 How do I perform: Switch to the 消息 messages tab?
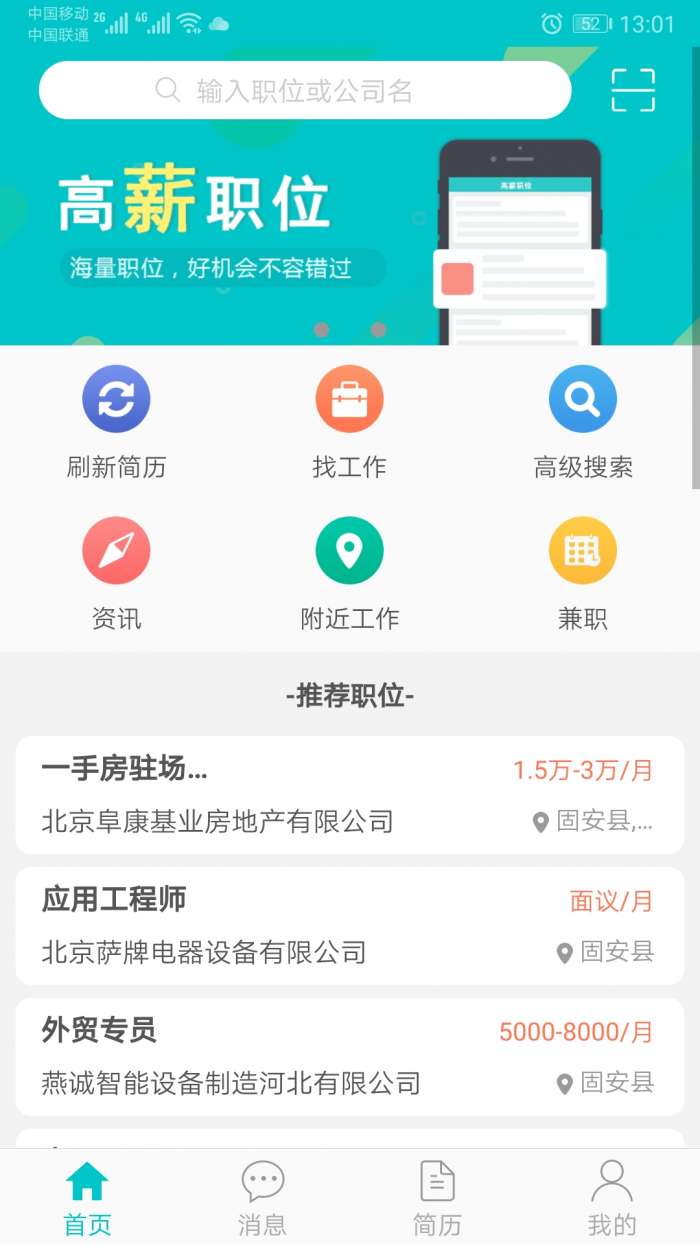[x=262, y=1198]
